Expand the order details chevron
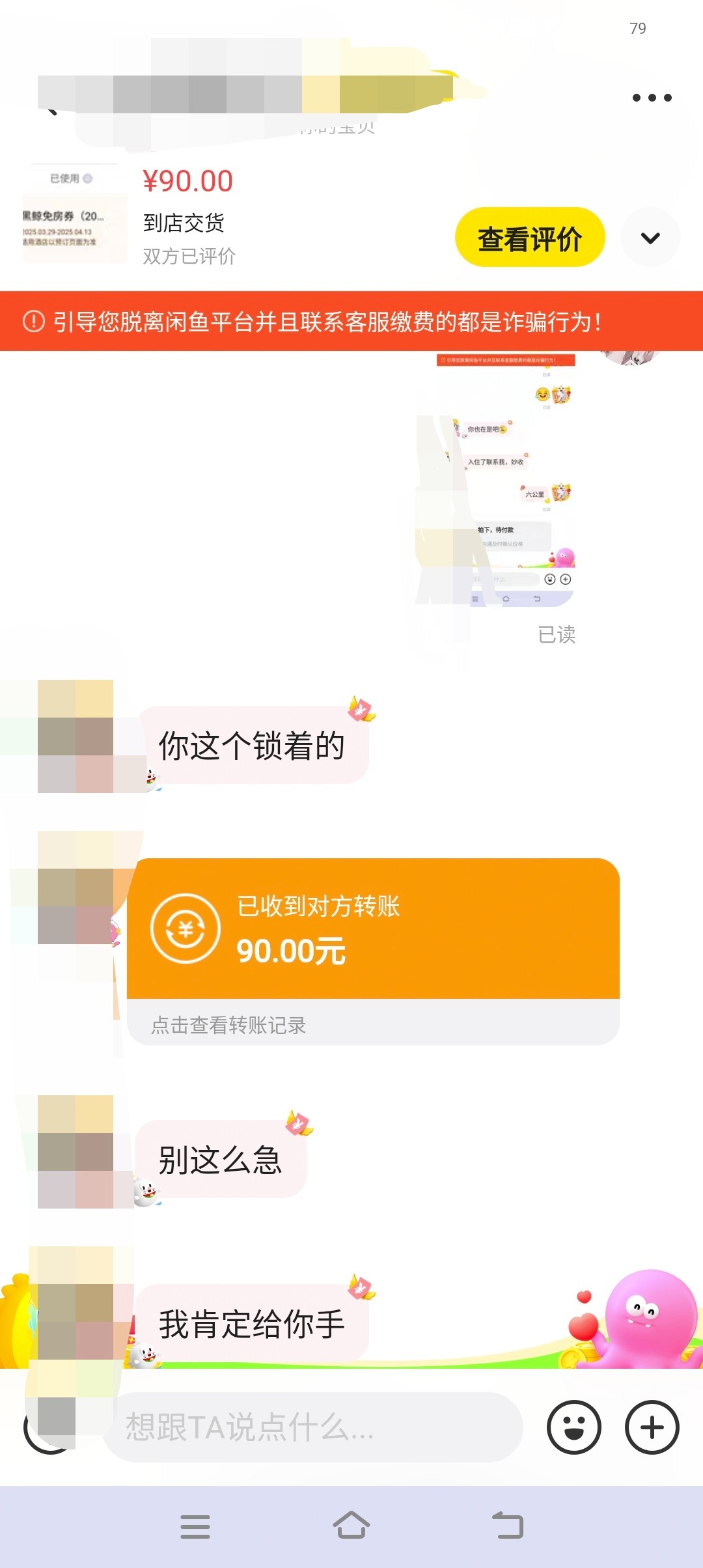Screen dimensions: 703x1568 [650, 238]
